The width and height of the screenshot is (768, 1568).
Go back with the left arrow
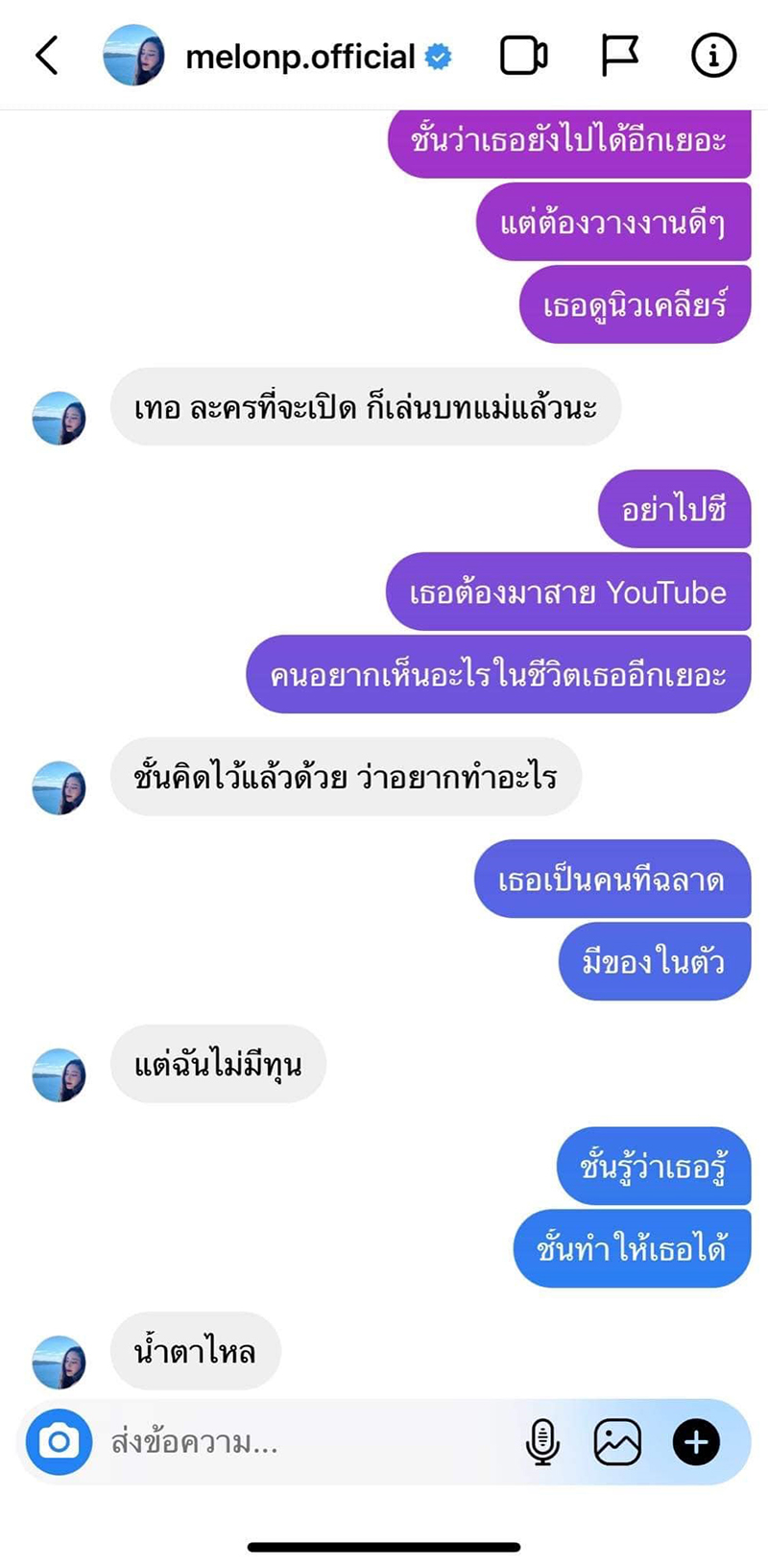(45, 56)
